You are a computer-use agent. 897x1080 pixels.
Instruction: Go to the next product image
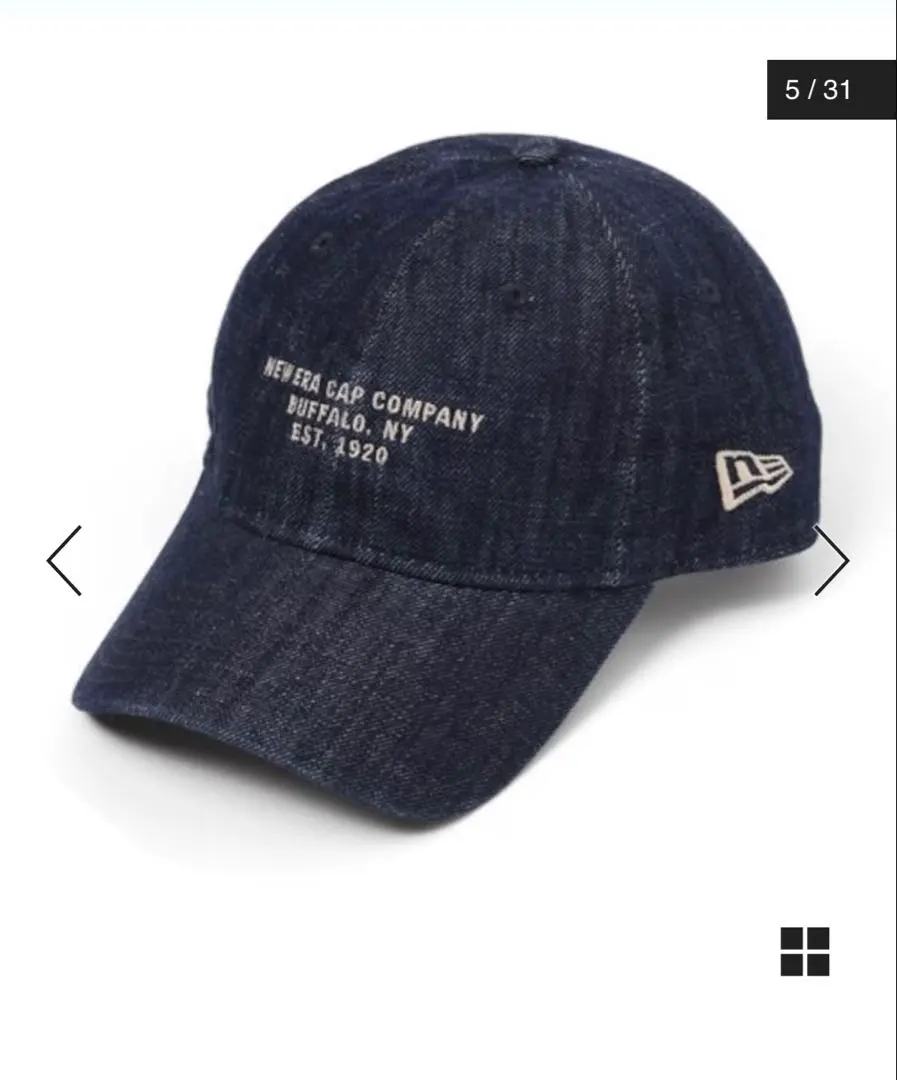click(831, 560)
